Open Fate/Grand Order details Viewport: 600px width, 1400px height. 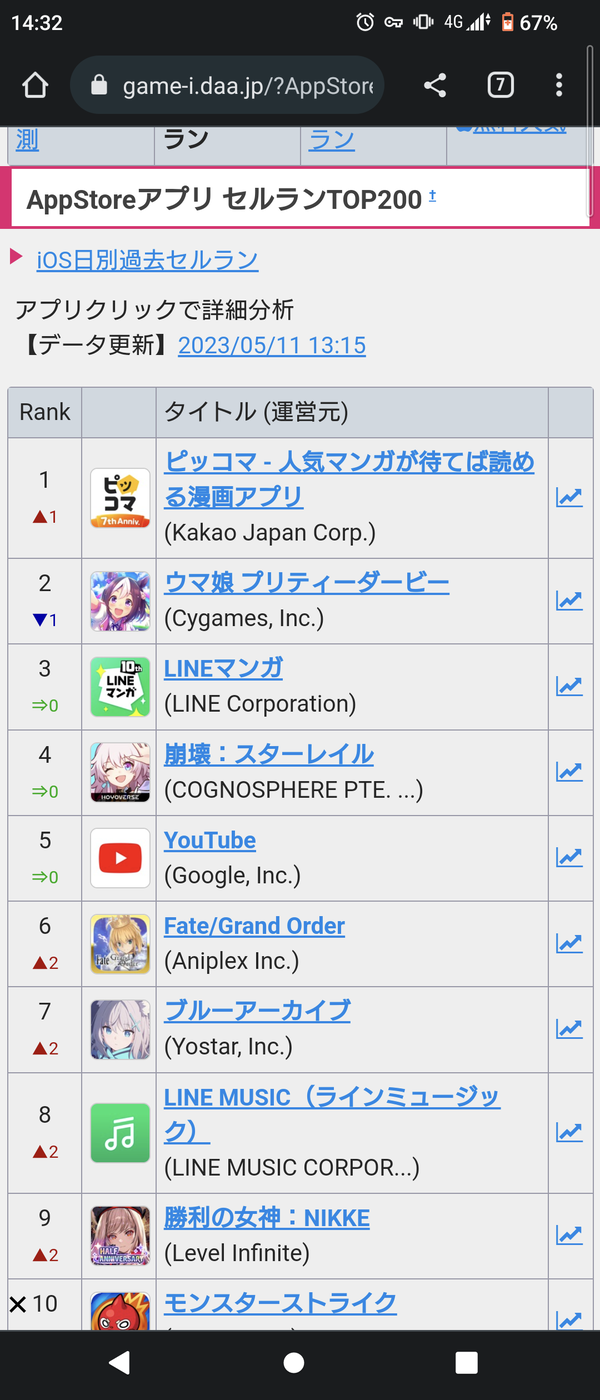tap(254, 927)
